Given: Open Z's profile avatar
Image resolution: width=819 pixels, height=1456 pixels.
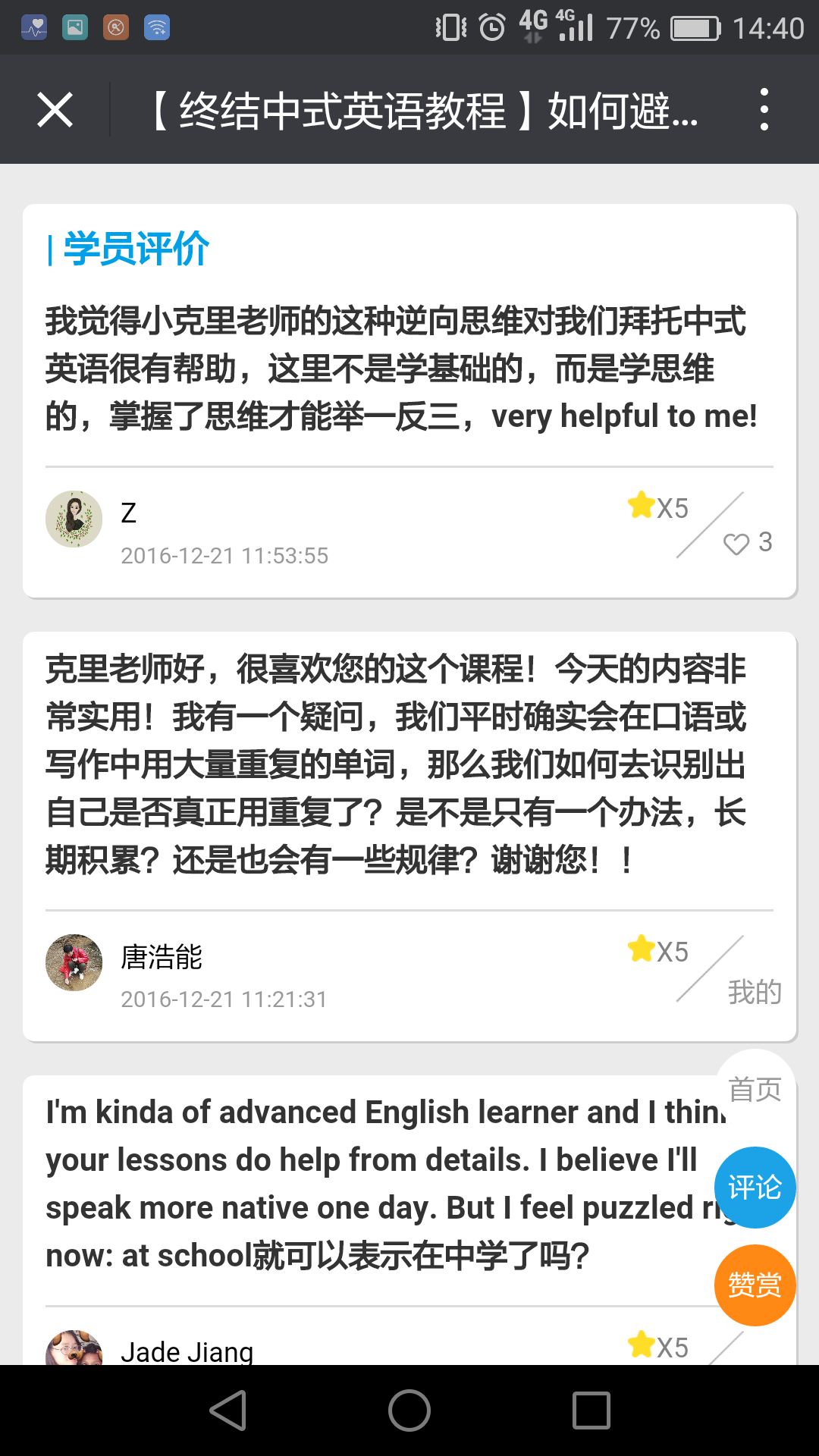Looking at the screenshot, I should tap(74, 519).
